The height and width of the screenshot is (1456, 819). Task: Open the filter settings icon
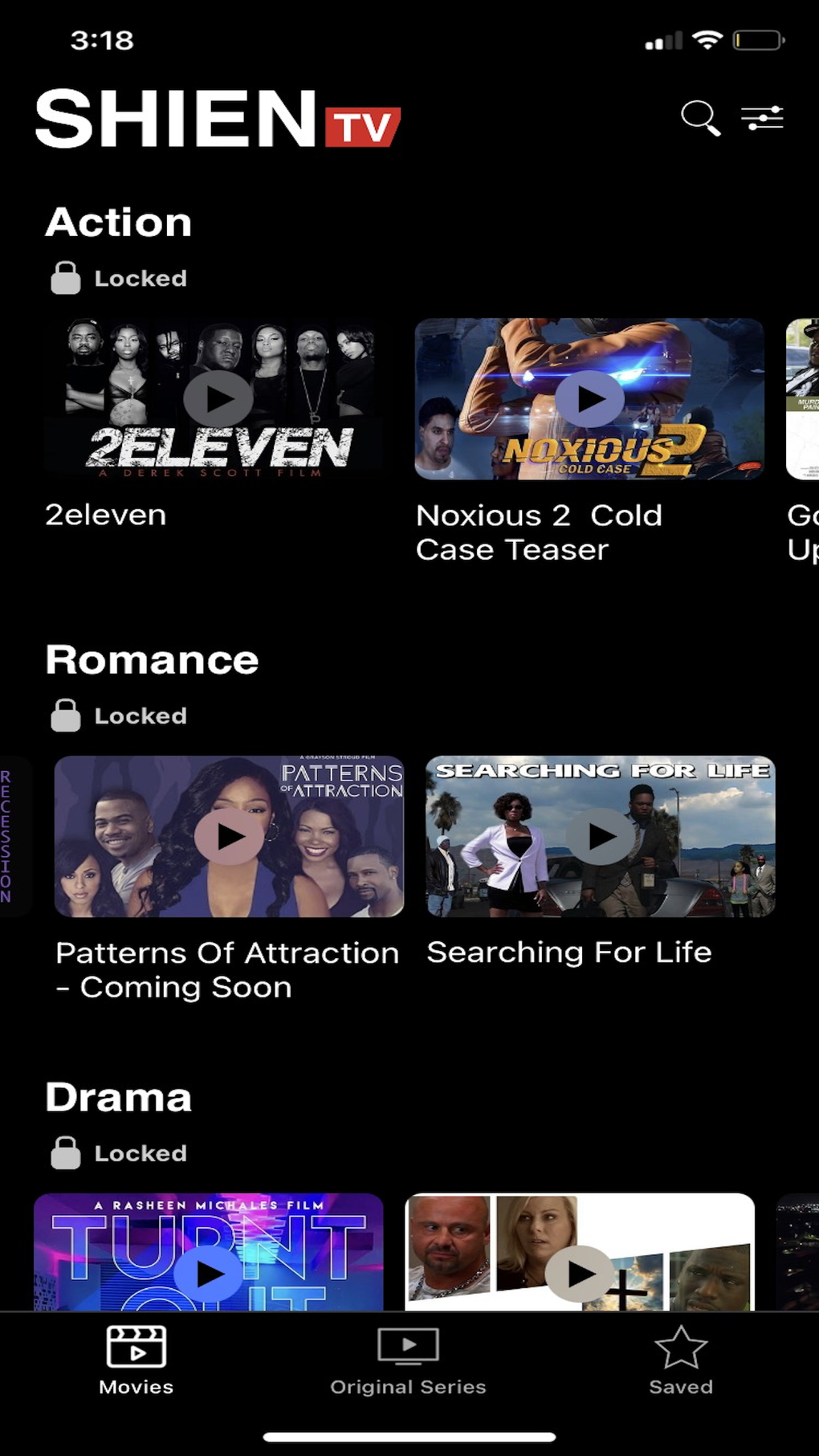point(761,117)
